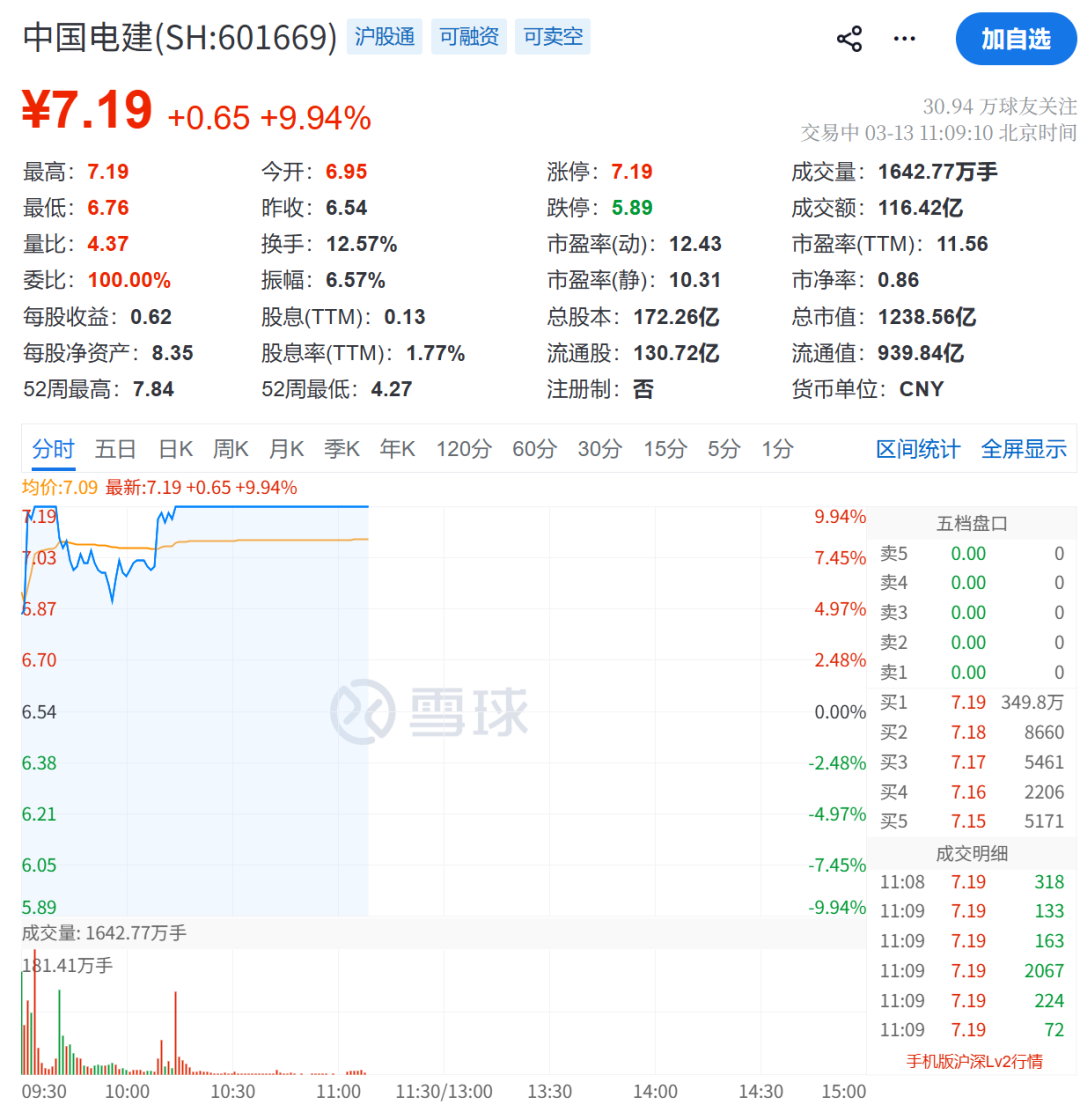Enable the 1分 one-minute chart
The width and height of the screenshot is (1080, 1112).
click(775, 449)
